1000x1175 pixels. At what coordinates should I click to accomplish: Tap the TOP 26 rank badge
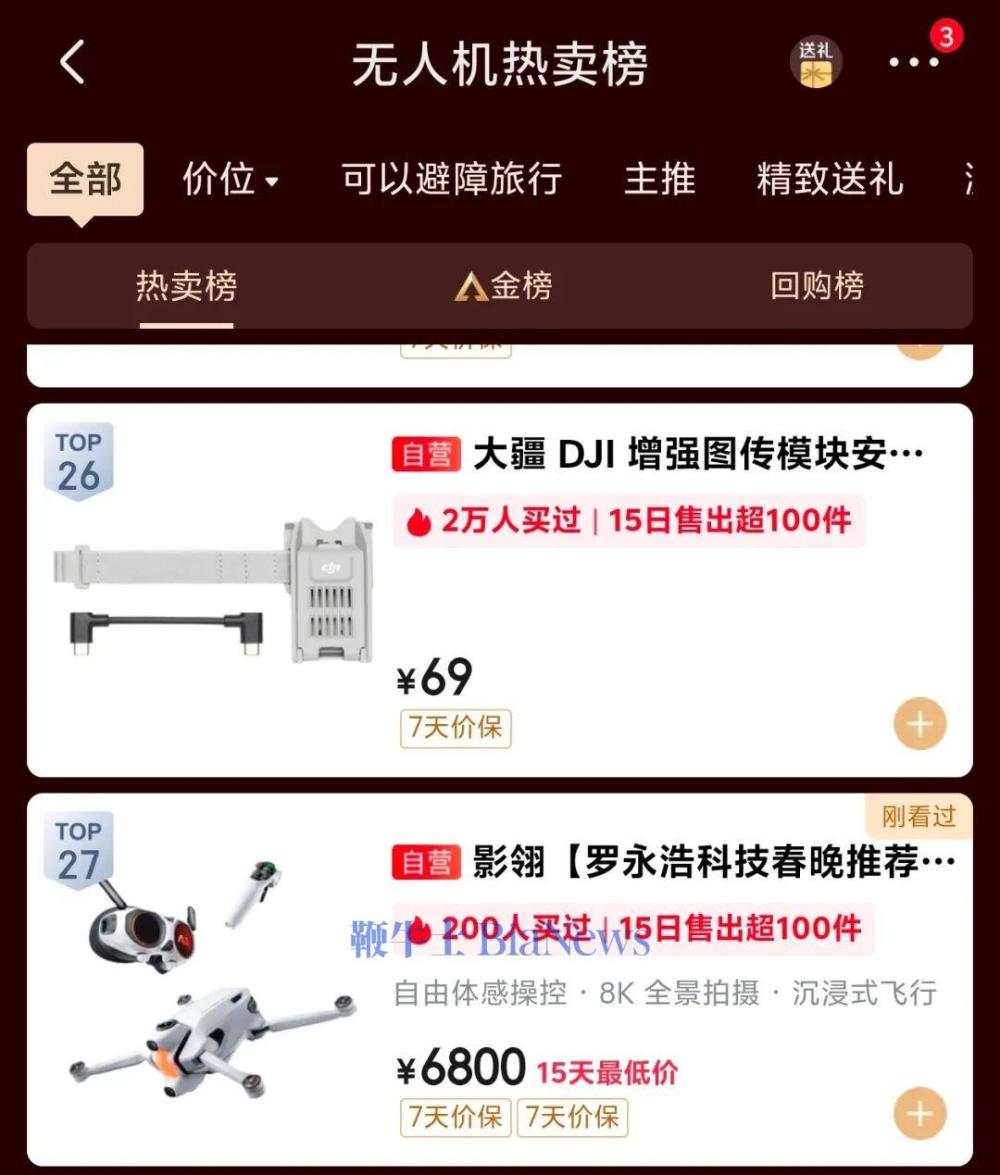pos(80,455)
